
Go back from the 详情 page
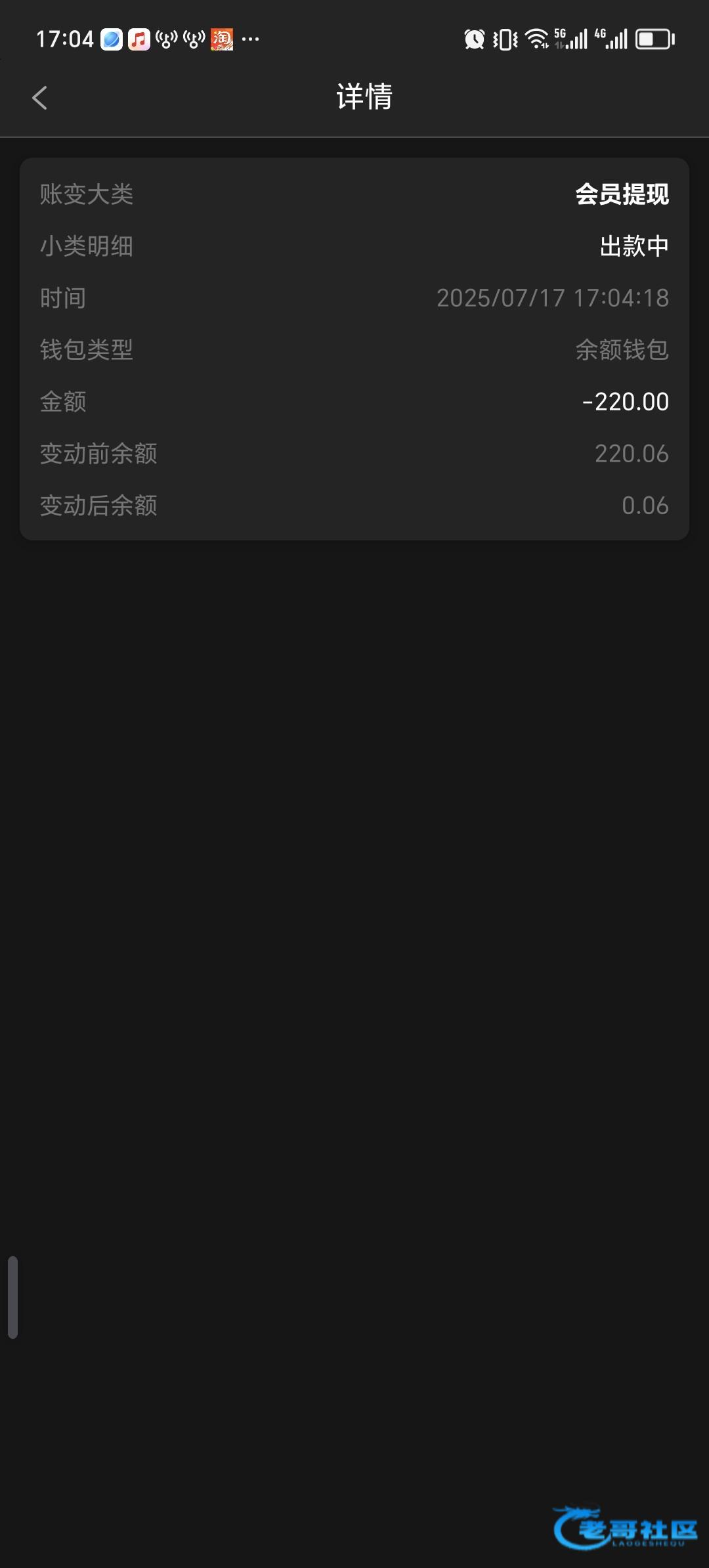pyautogui.click(x=40, y=98)
